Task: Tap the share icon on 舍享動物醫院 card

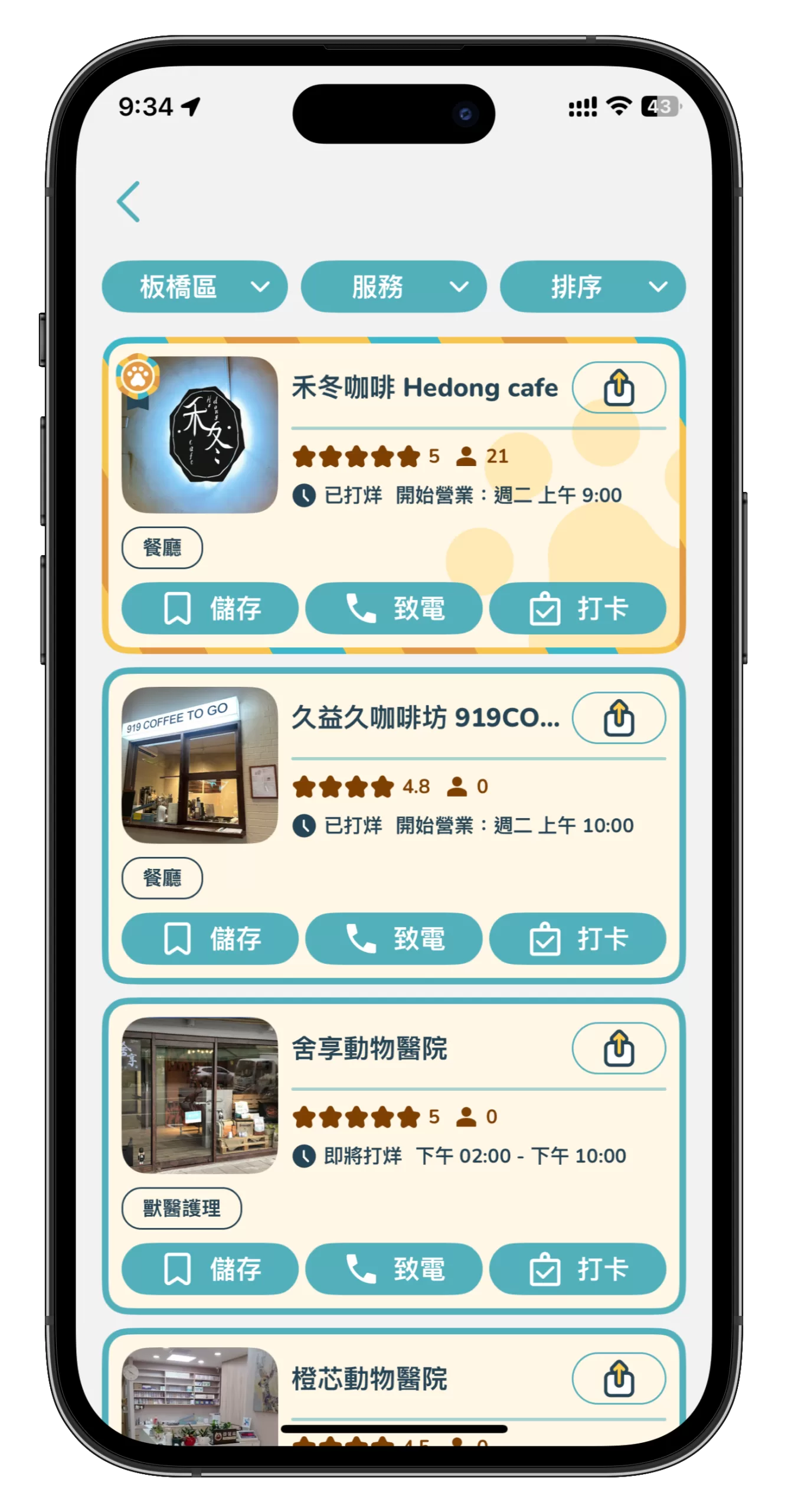Action: coord(619,1048)
